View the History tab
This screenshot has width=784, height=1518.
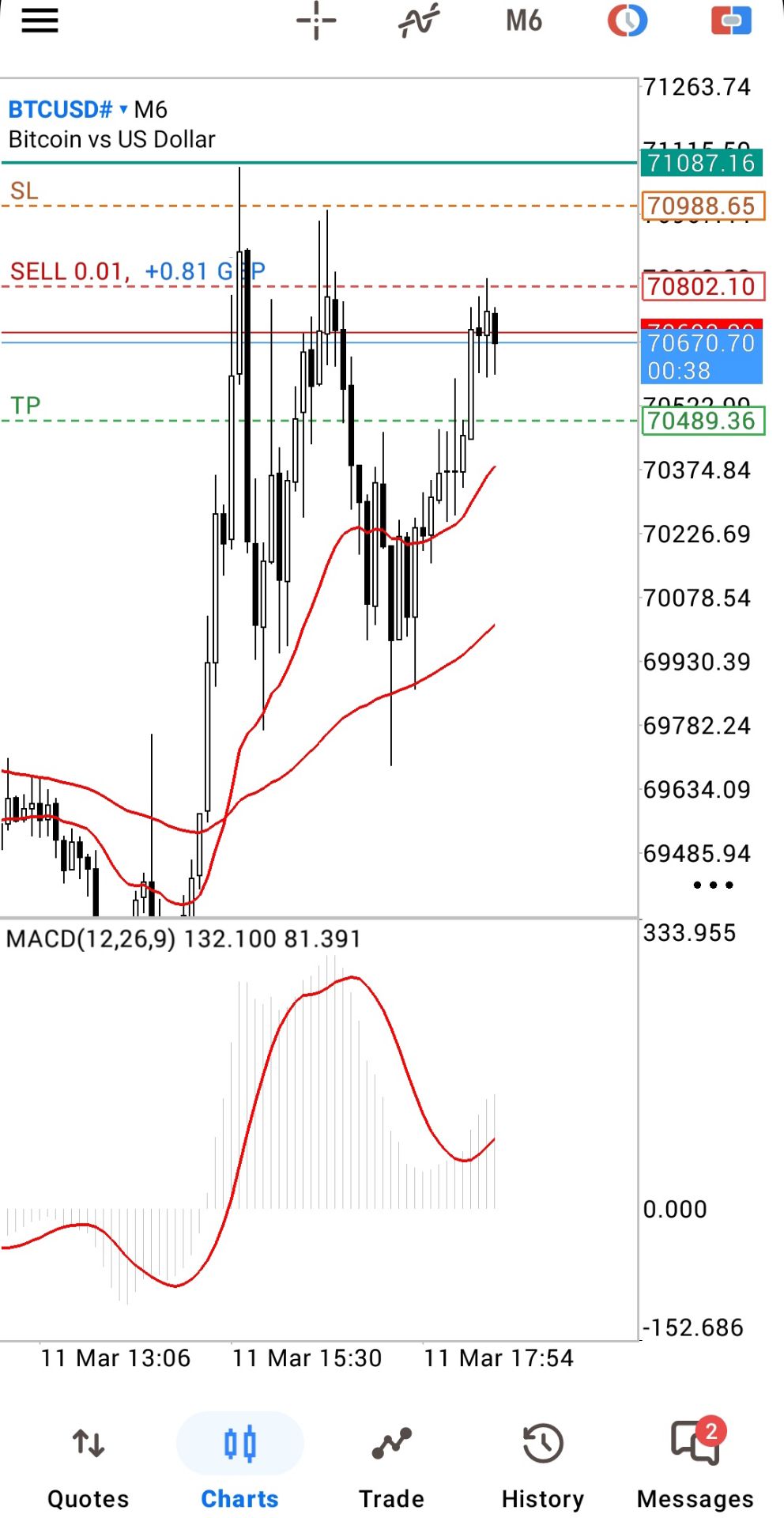point(543,1464)
